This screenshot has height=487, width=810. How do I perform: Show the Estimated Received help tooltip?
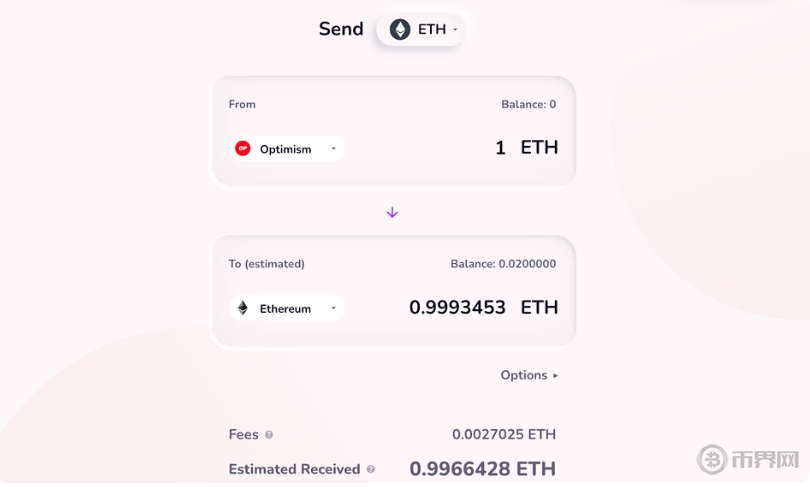point(371,469)
